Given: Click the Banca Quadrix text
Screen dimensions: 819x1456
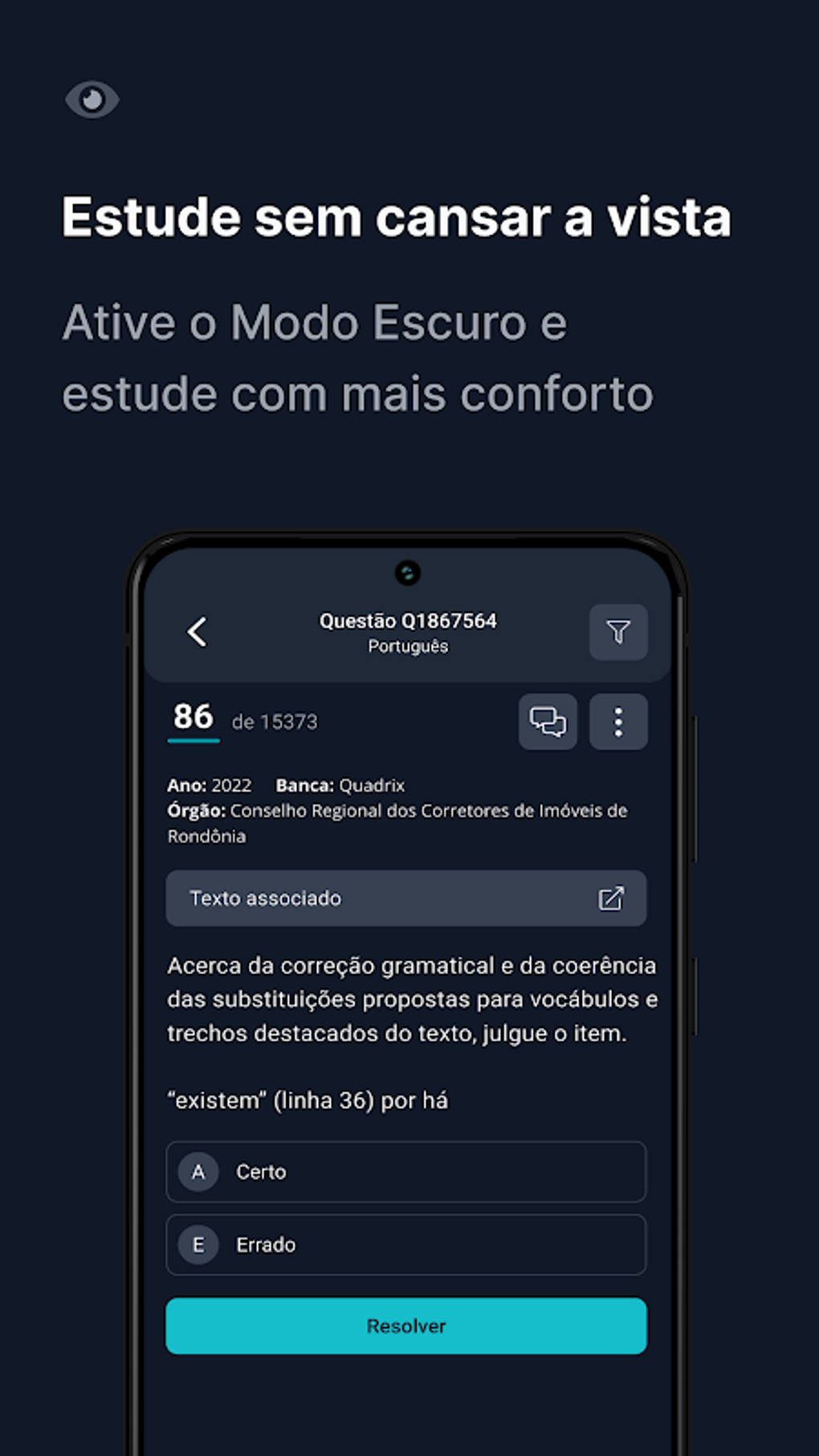Looking at the screenshot, I should coord(342,785).
